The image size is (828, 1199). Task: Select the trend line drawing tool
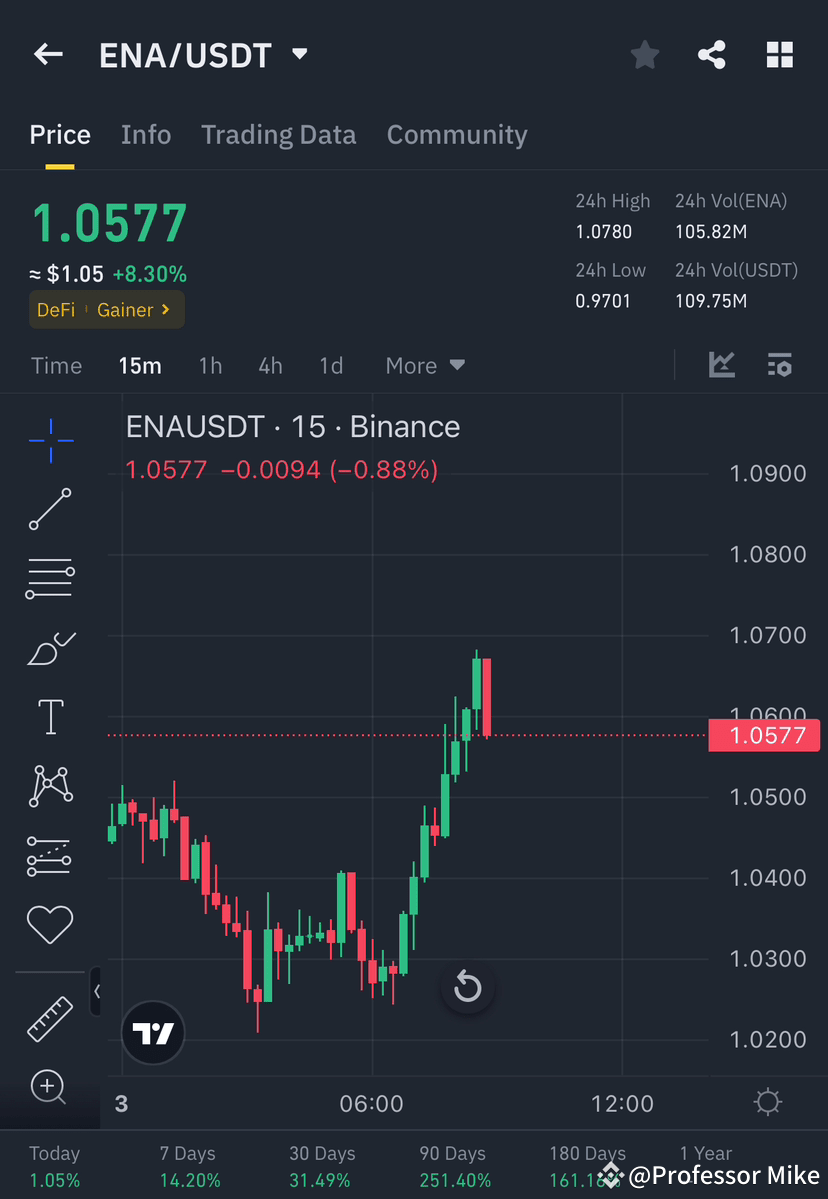pyautogui.click(x=50, y=509)
